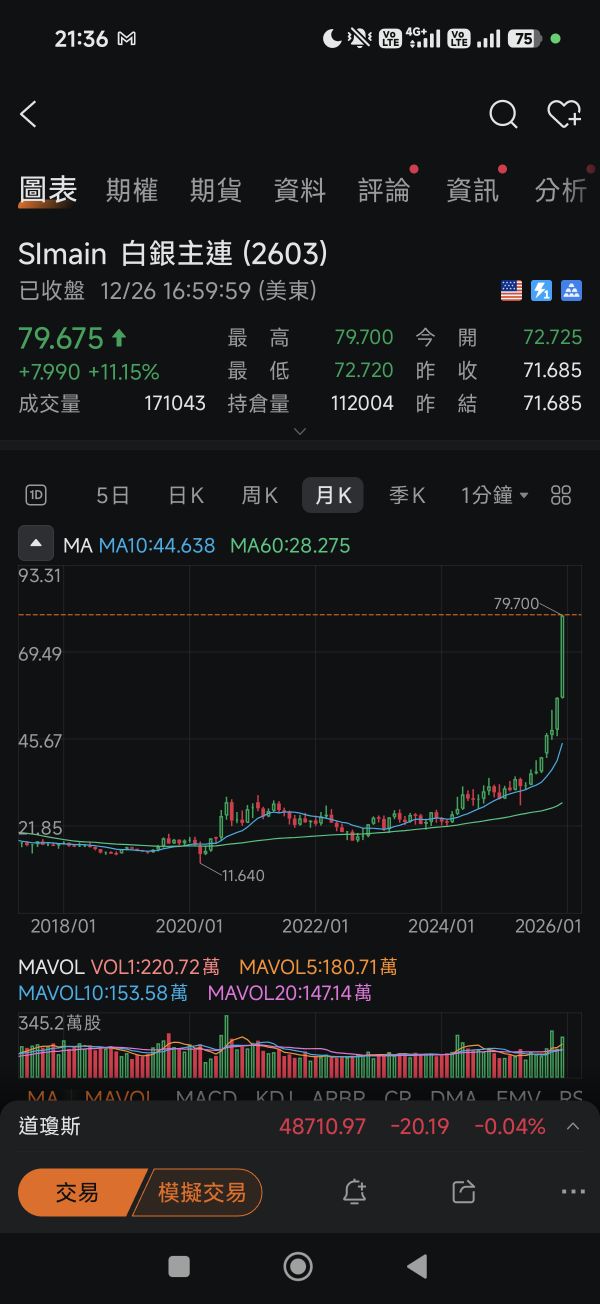Open the chart layout grid icon
Viewport: 600px width, 1304px height.
[561, 495]
